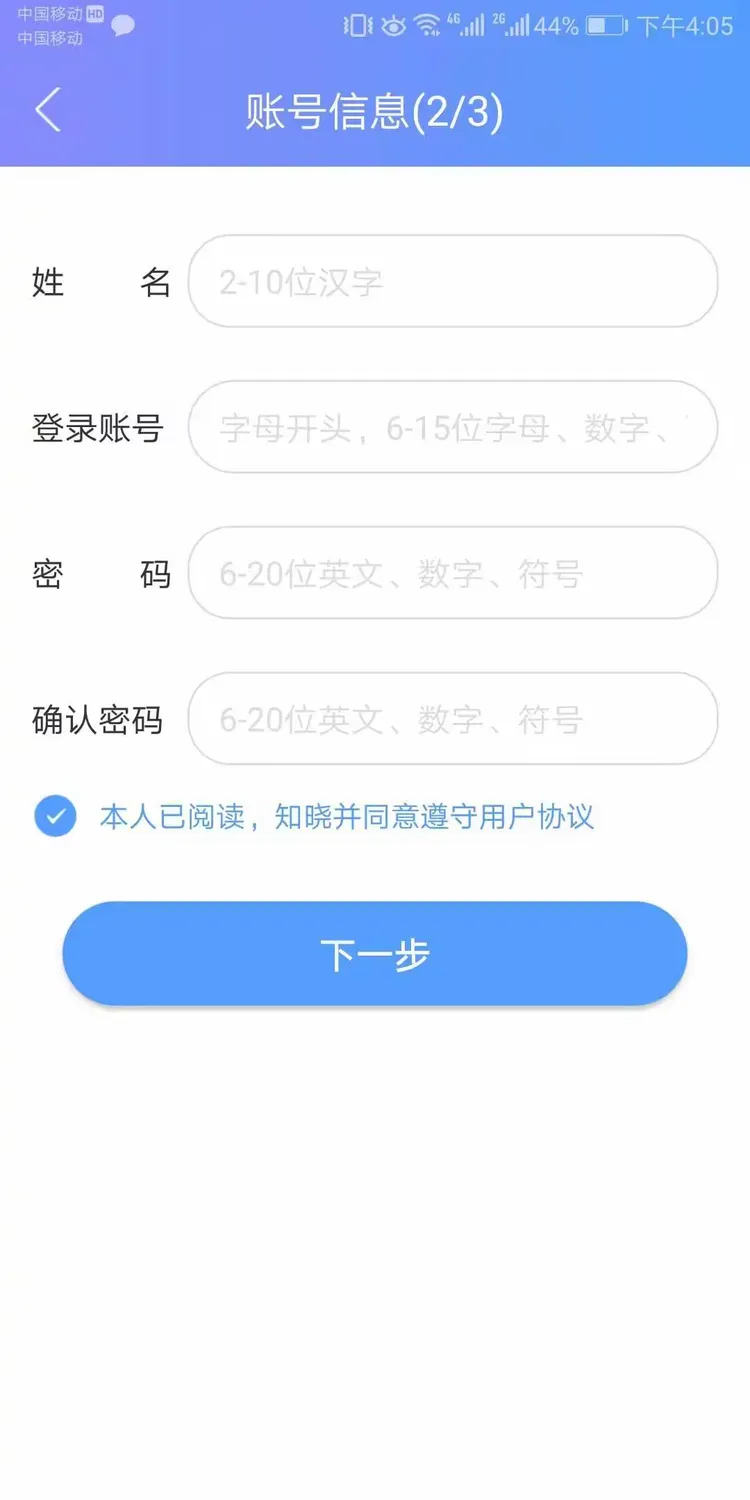750x1500 pixels.
Task: Uncheck the user agreement checkbox
Action: point(55,816)
